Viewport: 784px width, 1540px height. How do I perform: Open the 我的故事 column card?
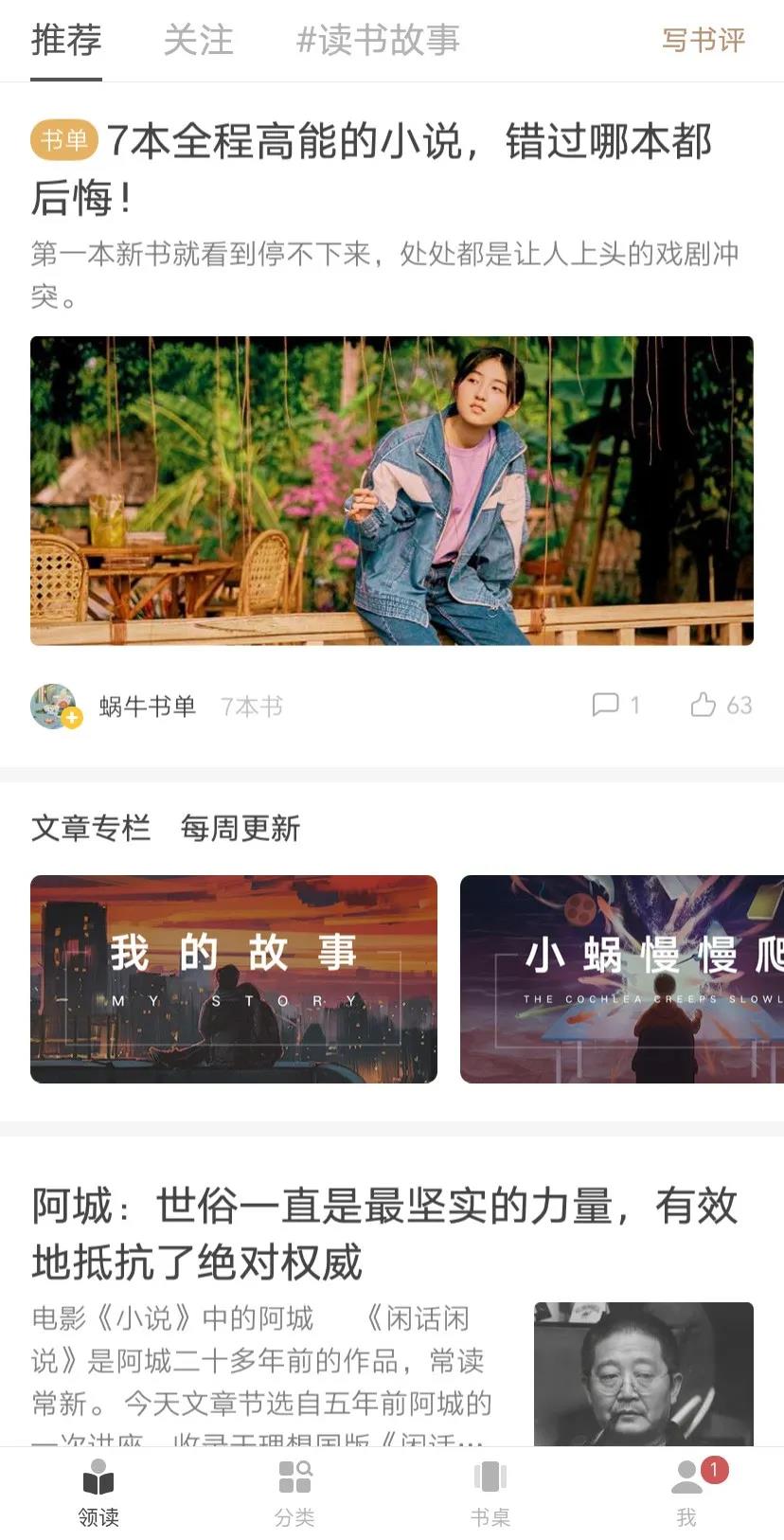(234, 978)
